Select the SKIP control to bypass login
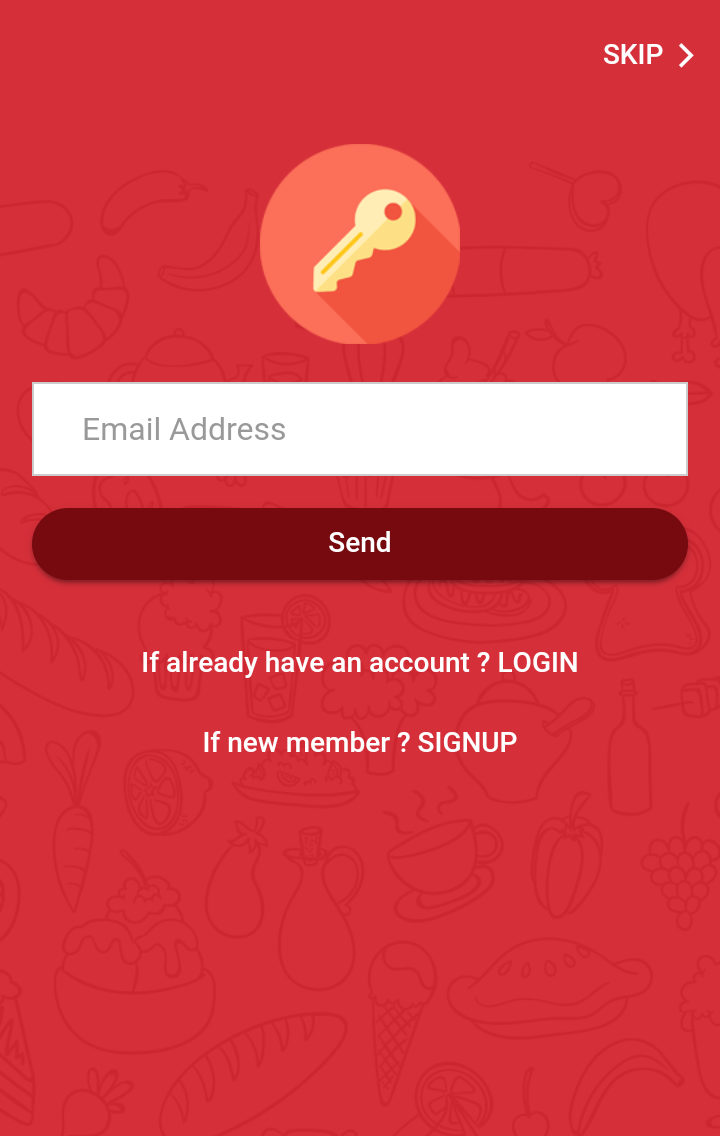The height and width of the screenshot is (1136, 720). 632,55
